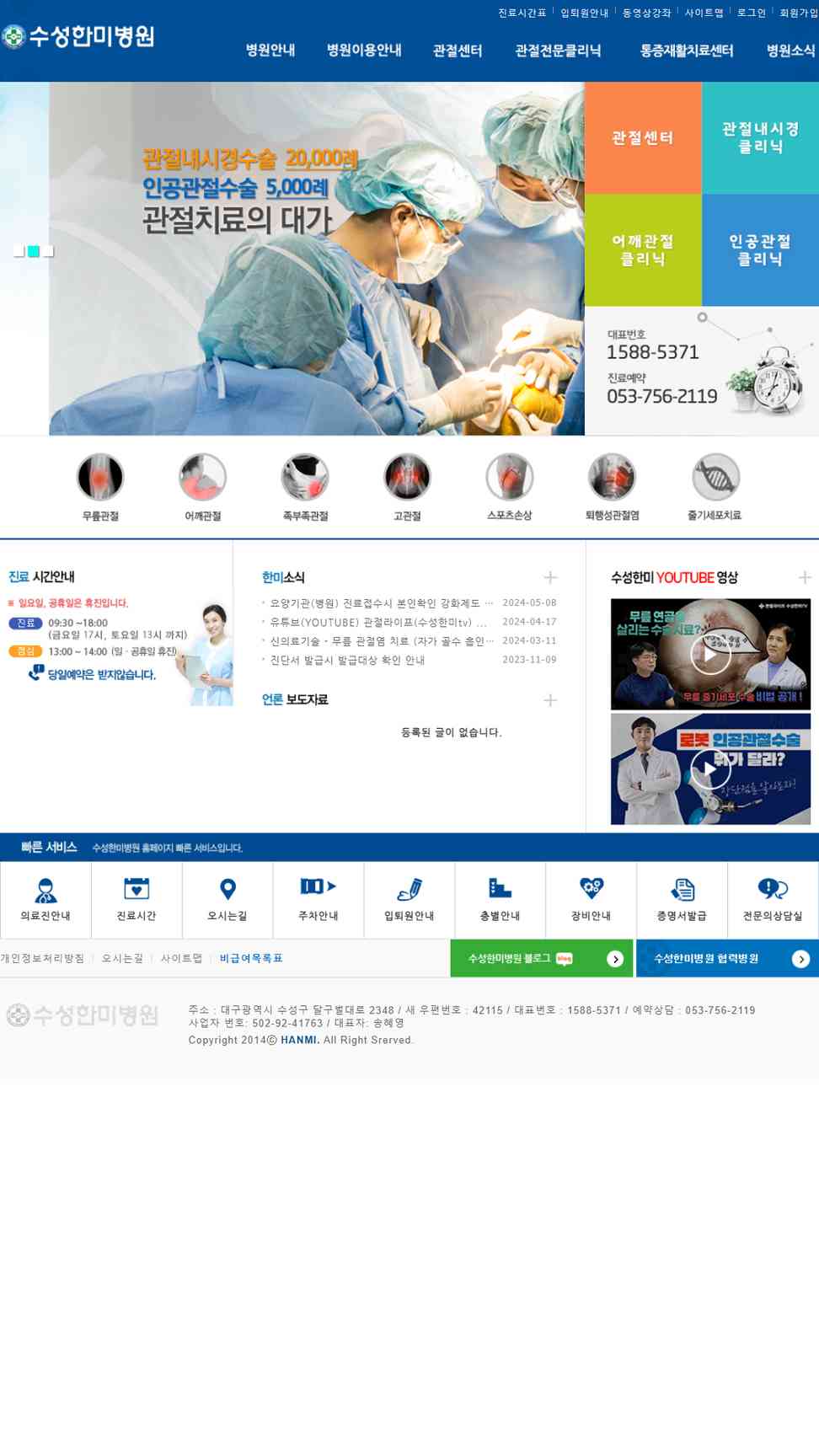Screen dimensions: 819x1456
Task: Expand 한미소식 with the plus icon
Action: tap(550, 577)
